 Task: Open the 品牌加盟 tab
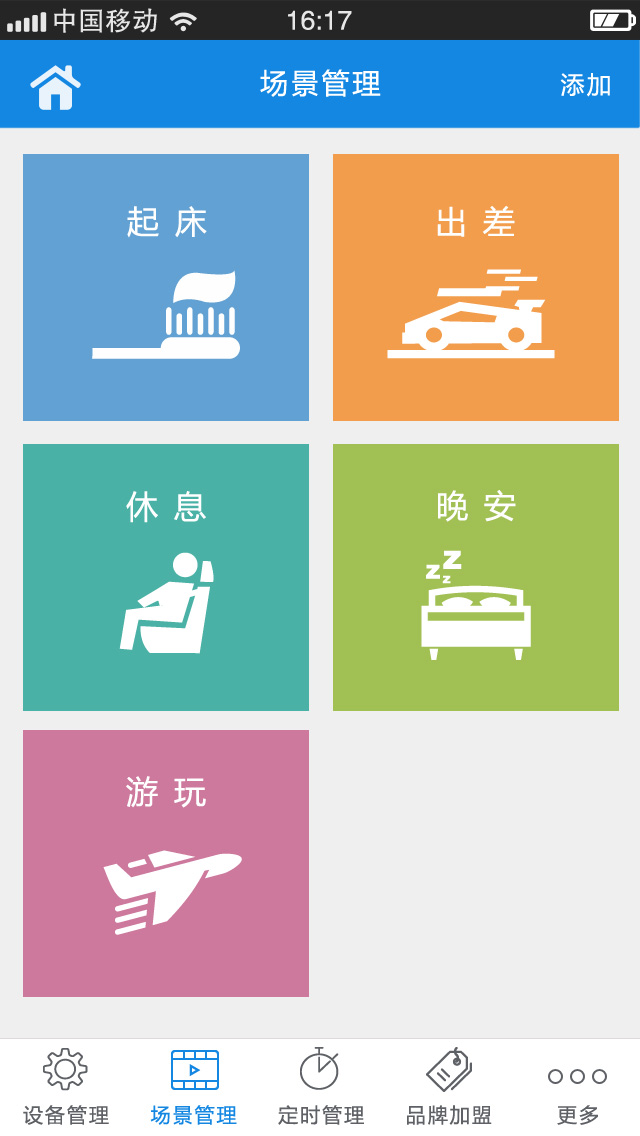[x=449, y=1087]
